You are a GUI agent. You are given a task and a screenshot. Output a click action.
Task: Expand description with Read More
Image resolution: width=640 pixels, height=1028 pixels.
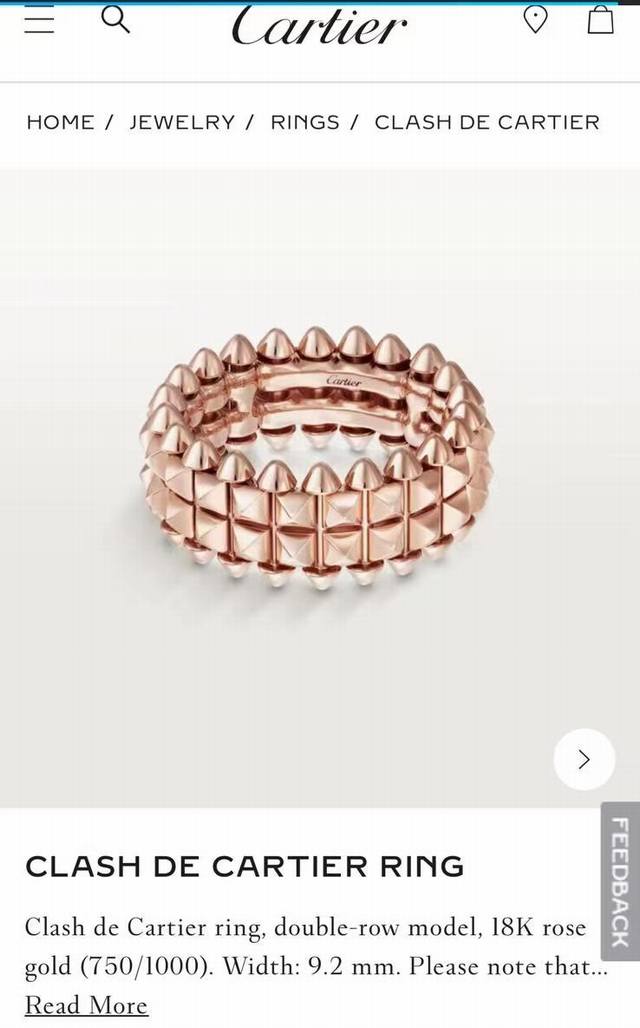click(x=86, y=1005)
